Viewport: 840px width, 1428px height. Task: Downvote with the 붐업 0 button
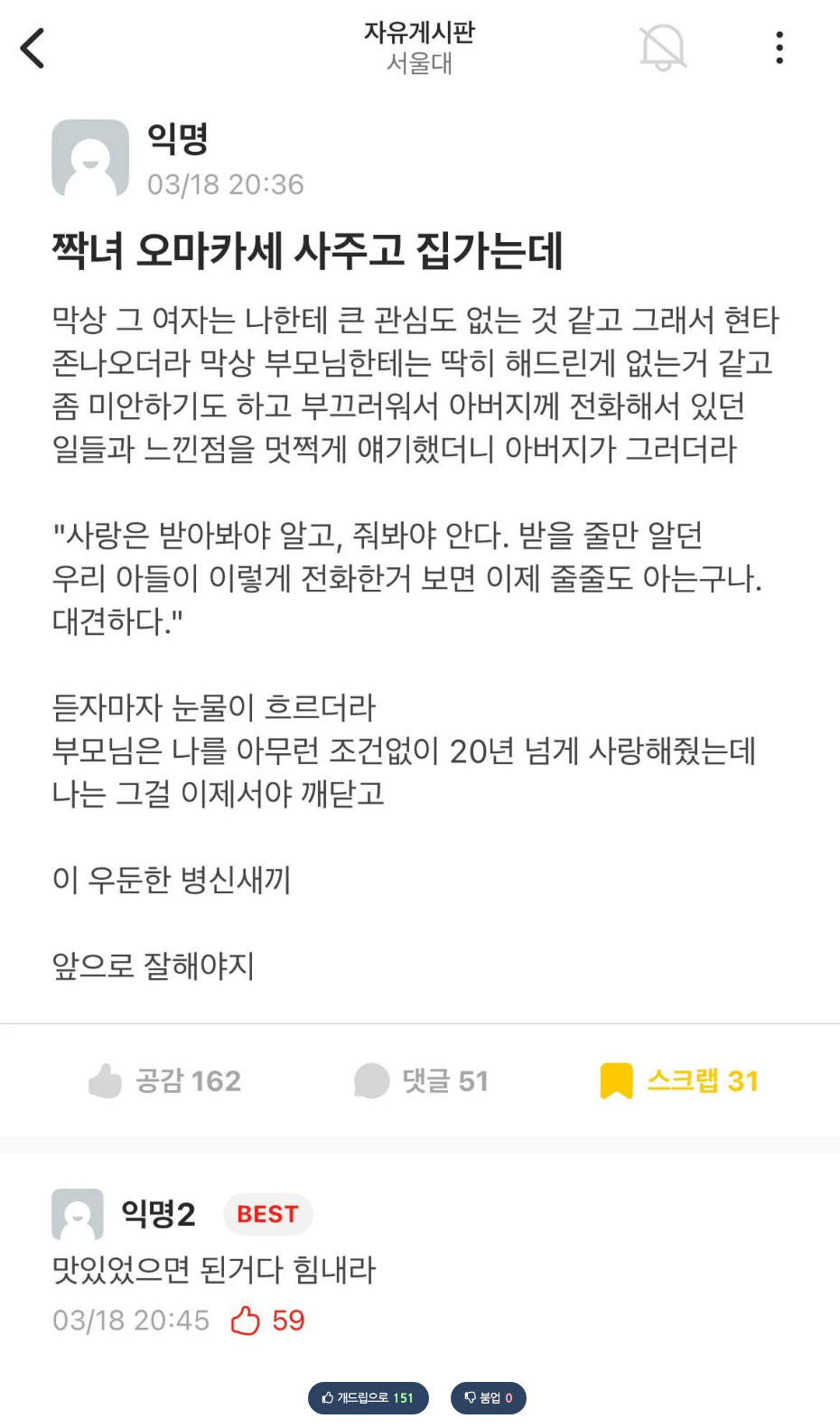tap(488, 1397)
